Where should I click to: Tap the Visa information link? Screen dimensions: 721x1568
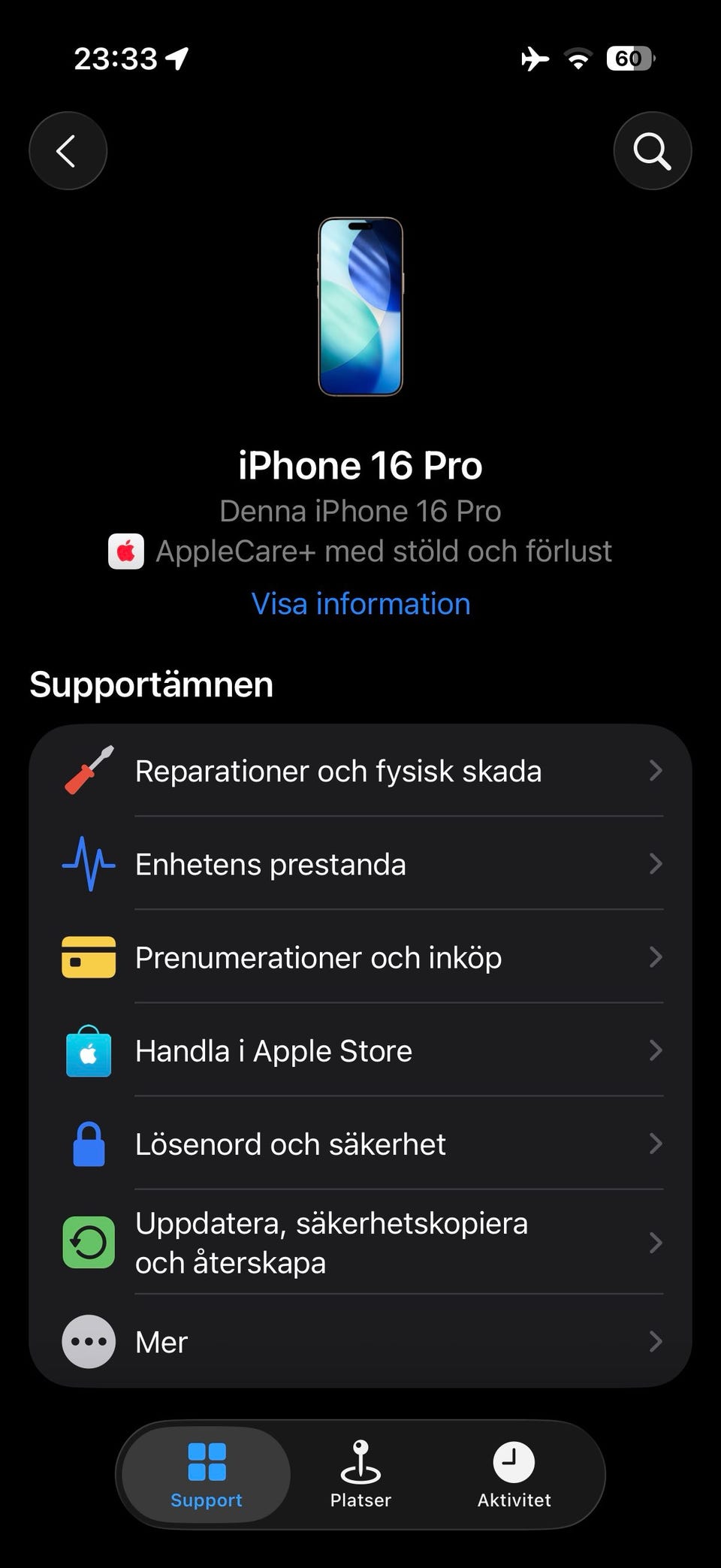(x=360, y=604)
